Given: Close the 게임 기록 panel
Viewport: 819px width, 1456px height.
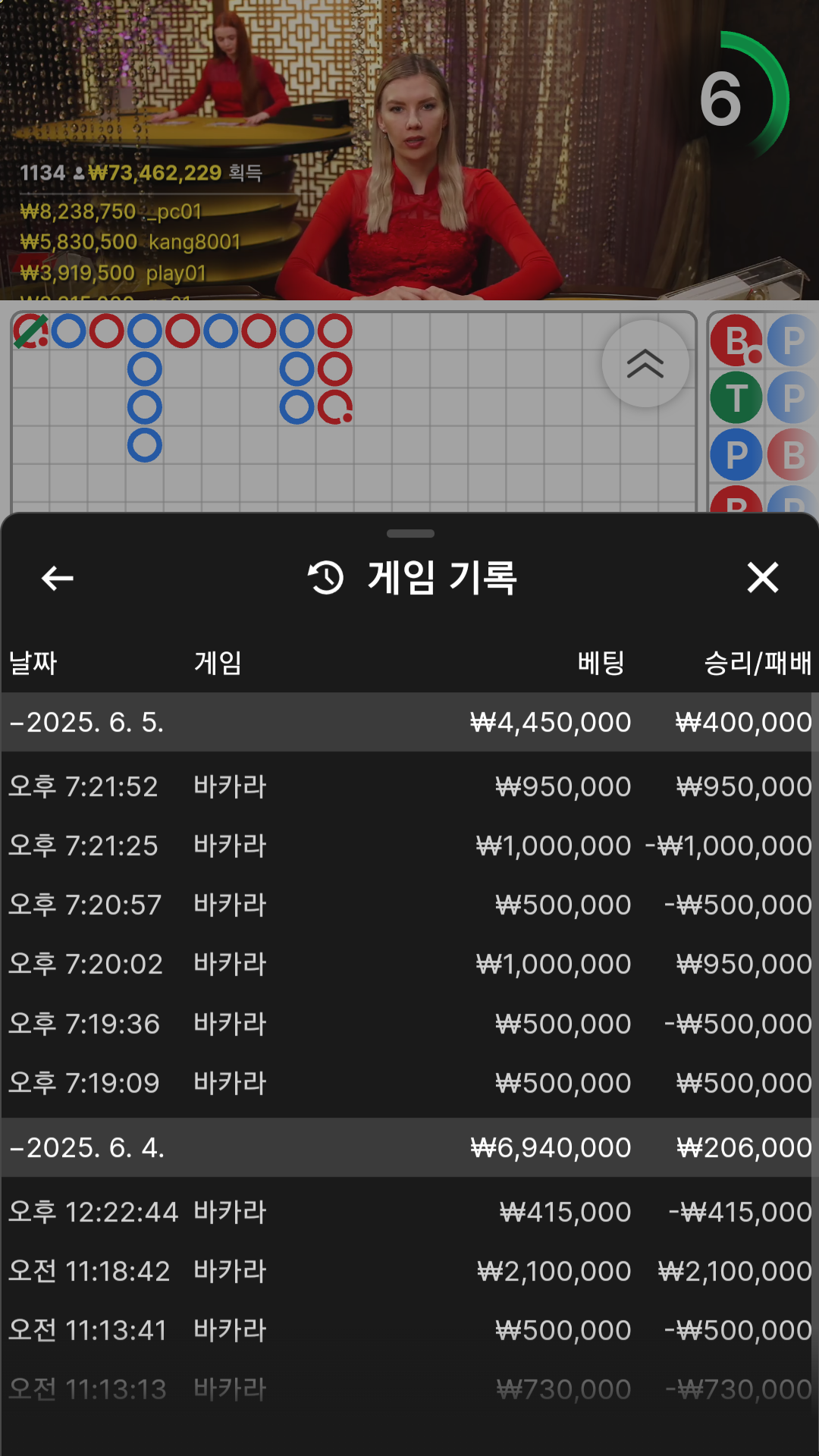Looking at the screenshot, I should click(762, 577).
